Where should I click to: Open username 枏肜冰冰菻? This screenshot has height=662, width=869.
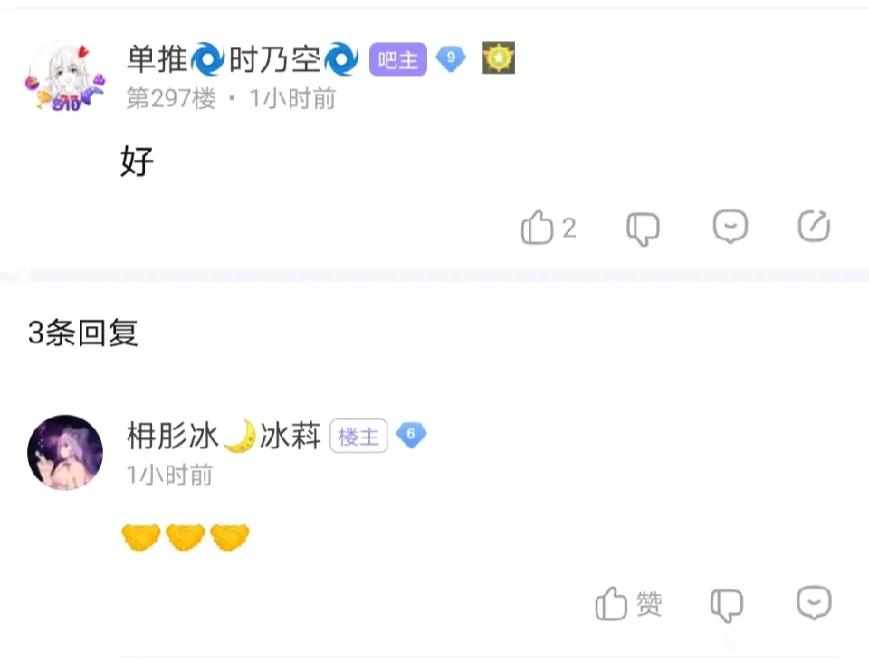222,436
